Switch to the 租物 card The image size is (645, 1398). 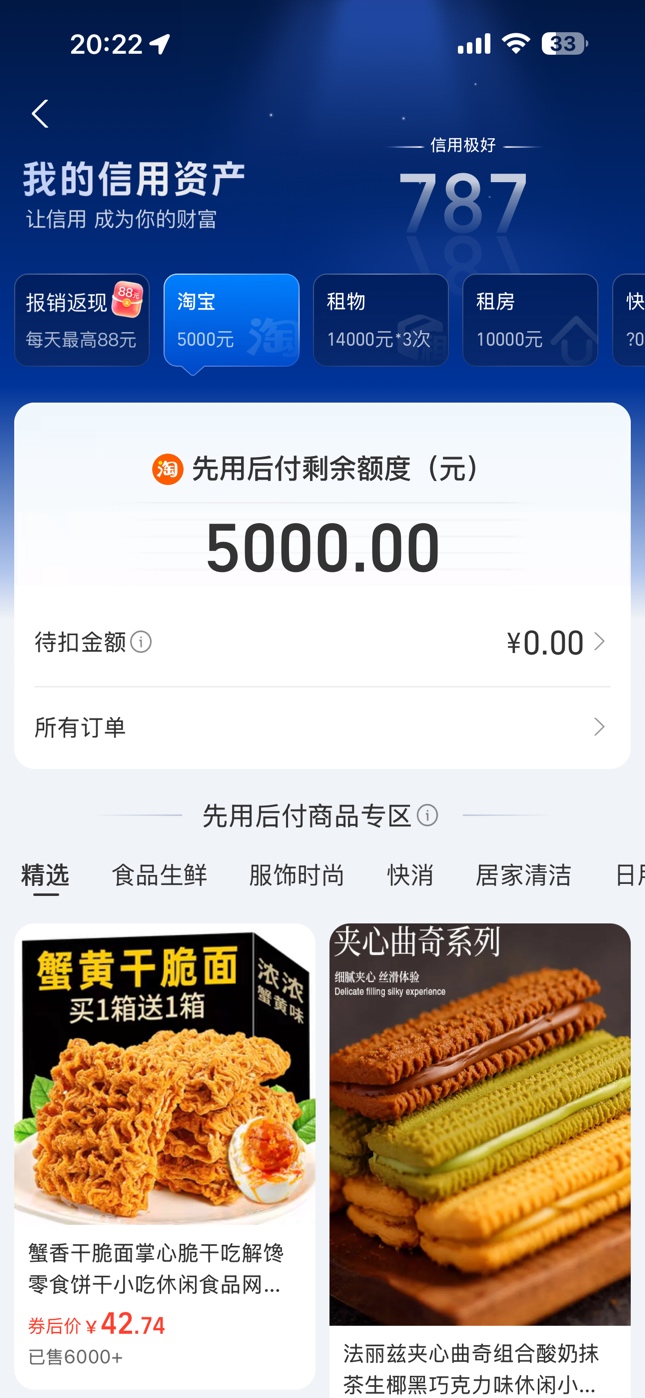pos(380,320)
